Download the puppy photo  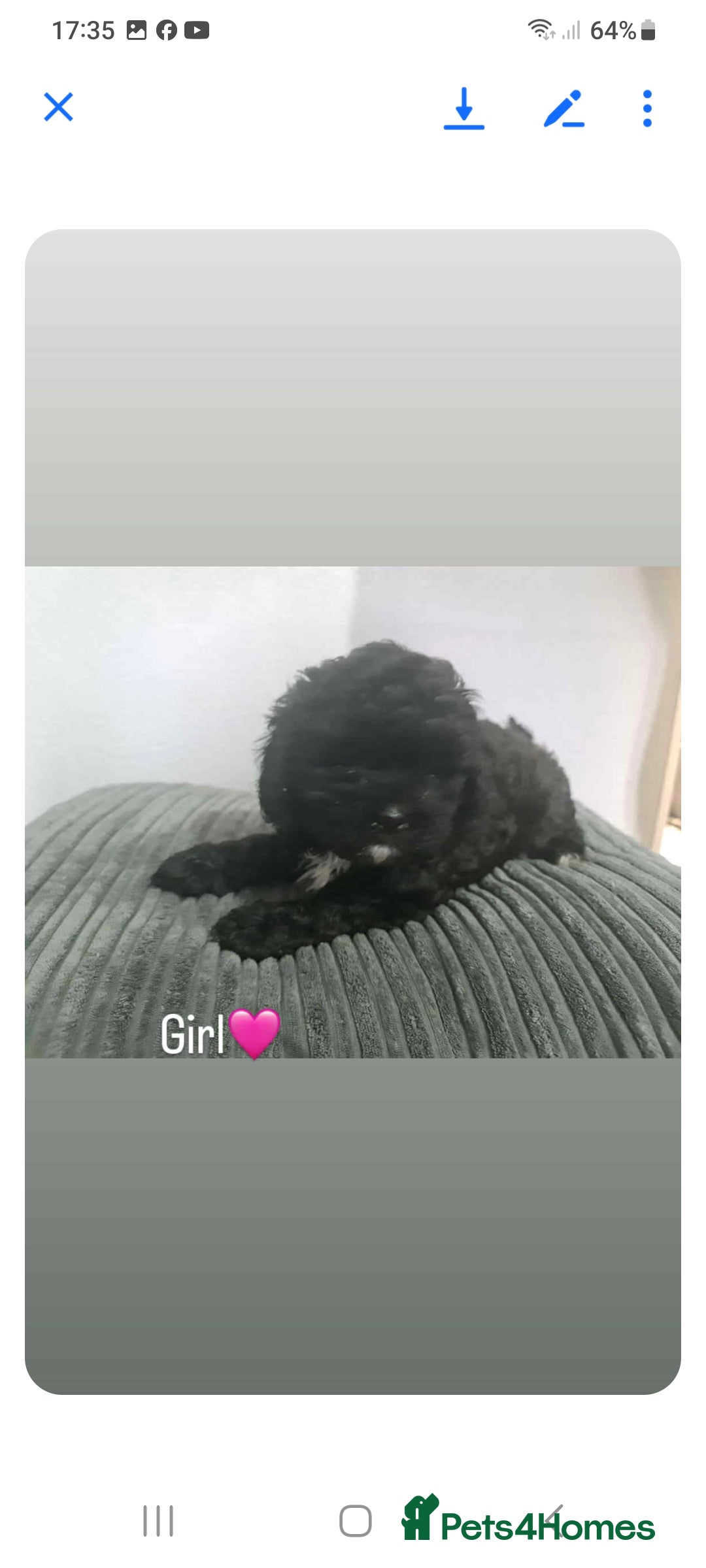(x=463, y=108)
